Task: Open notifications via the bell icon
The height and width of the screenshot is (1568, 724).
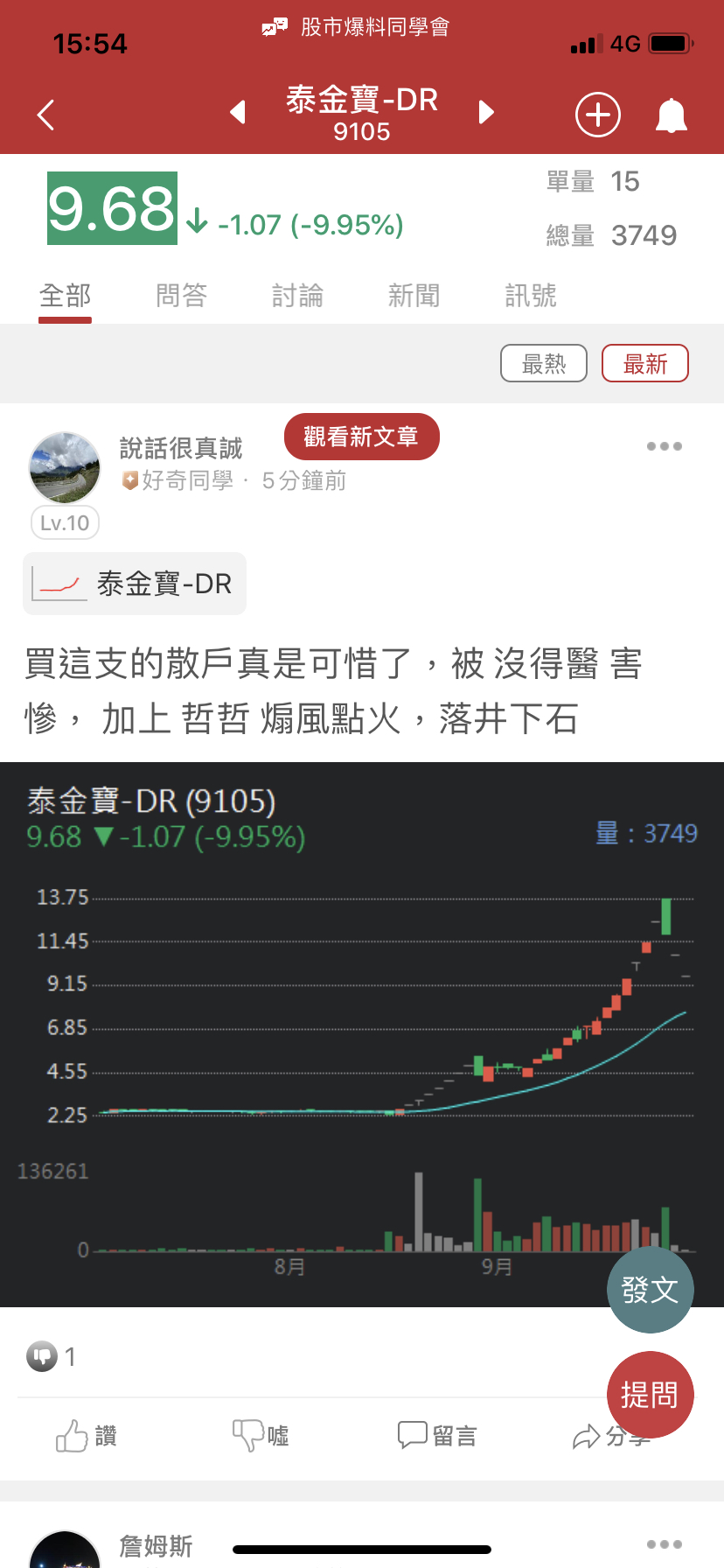Action: coord(671,115)
